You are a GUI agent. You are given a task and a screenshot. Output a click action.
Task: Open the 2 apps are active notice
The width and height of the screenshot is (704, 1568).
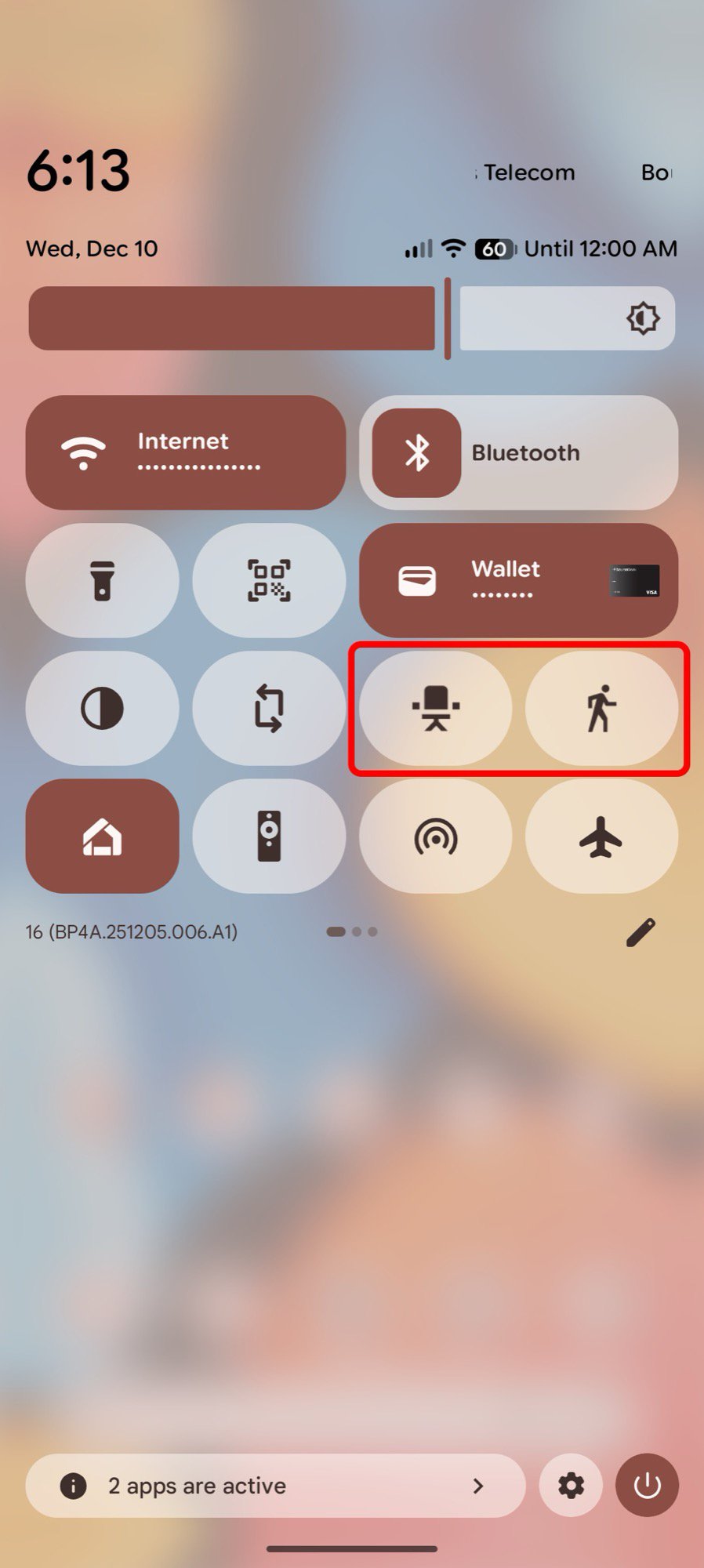pos(274,1486)
